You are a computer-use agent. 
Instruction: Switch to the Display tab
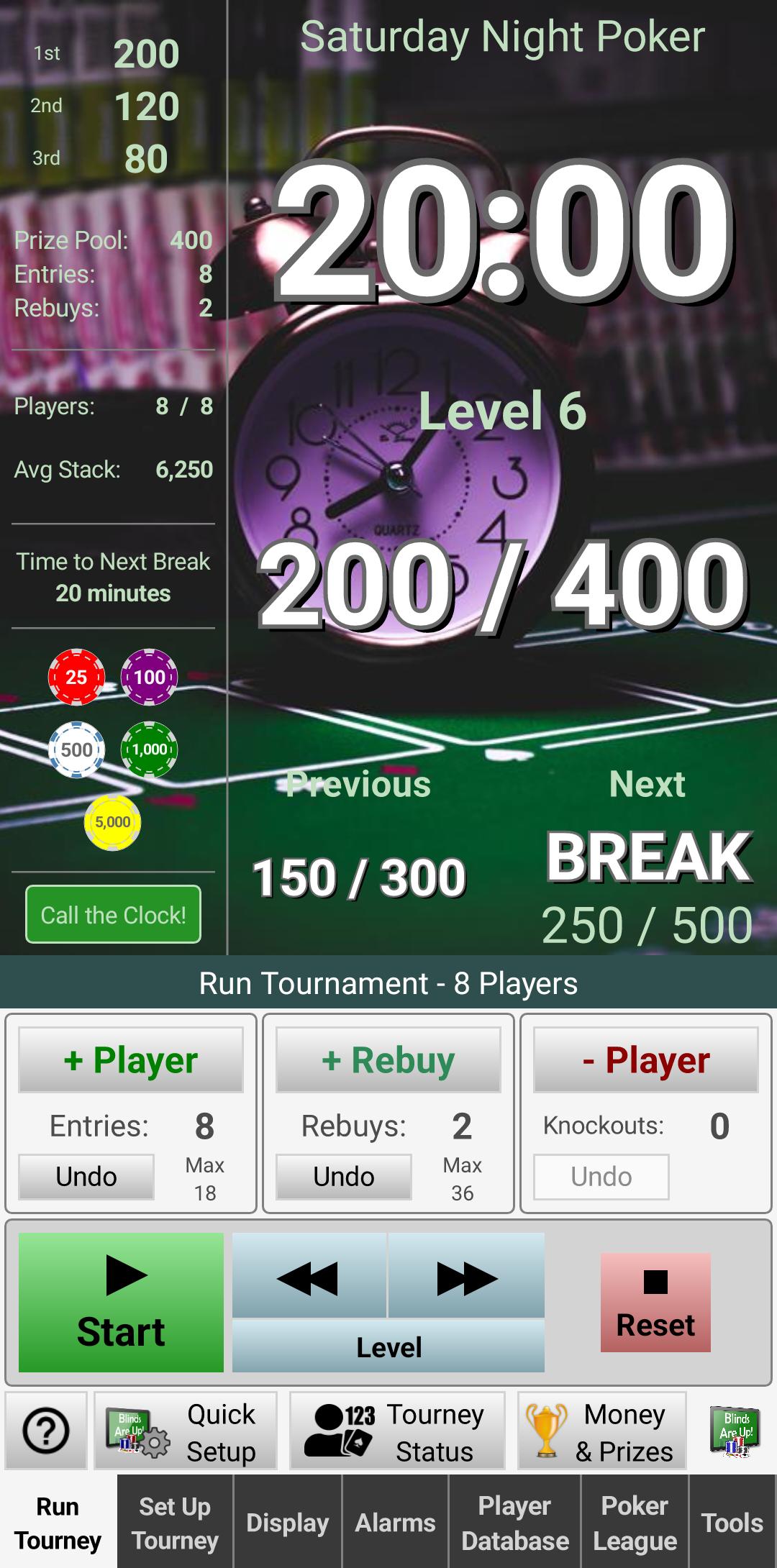point(288,1522)
